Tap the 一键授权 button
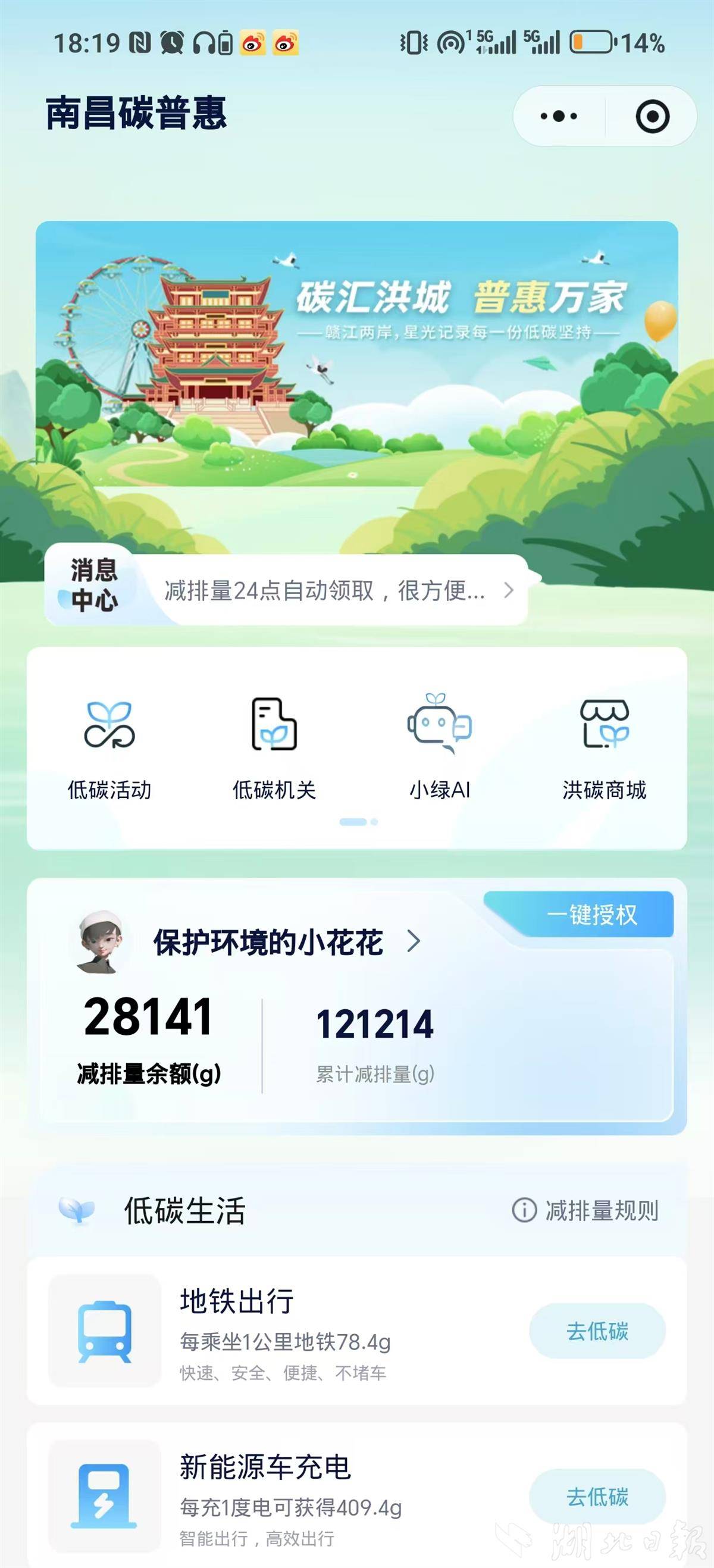 click(590, 915)
